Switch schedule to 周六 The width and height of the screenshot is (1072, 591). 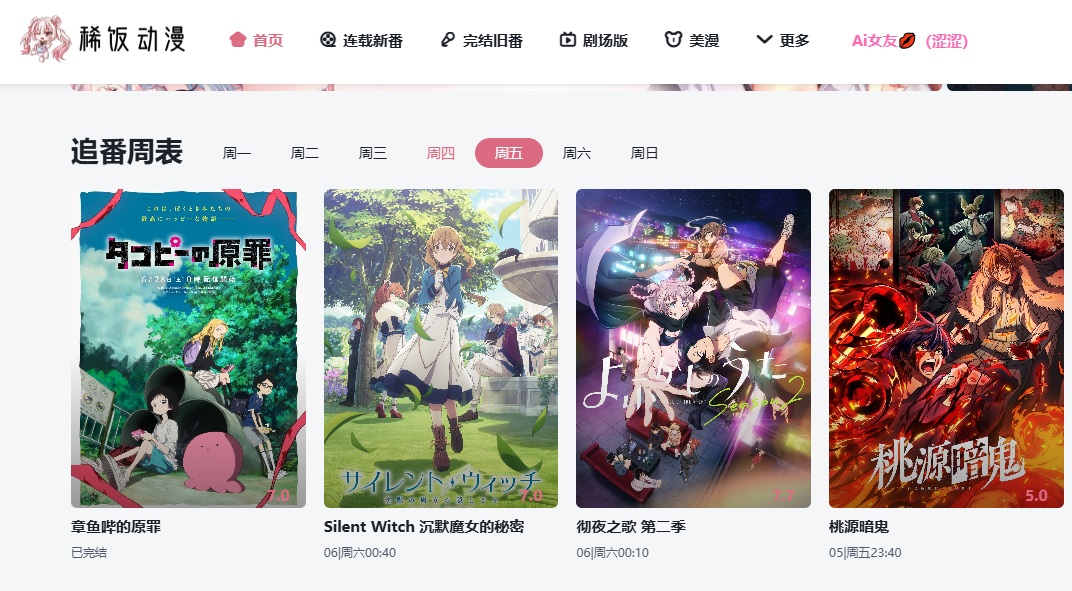(577, 153)
